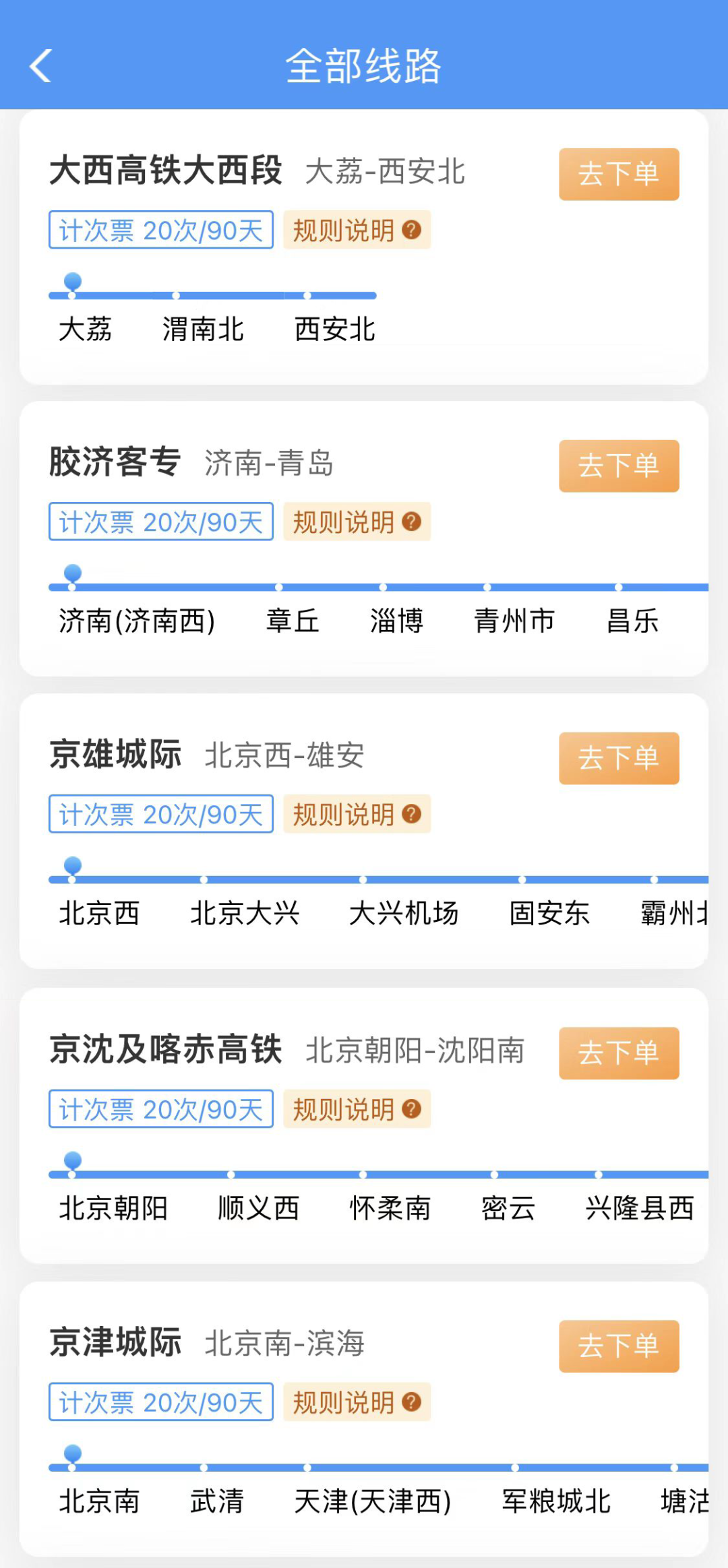Order the 胶济客专 济南-青岛 pass

[618, 466]
